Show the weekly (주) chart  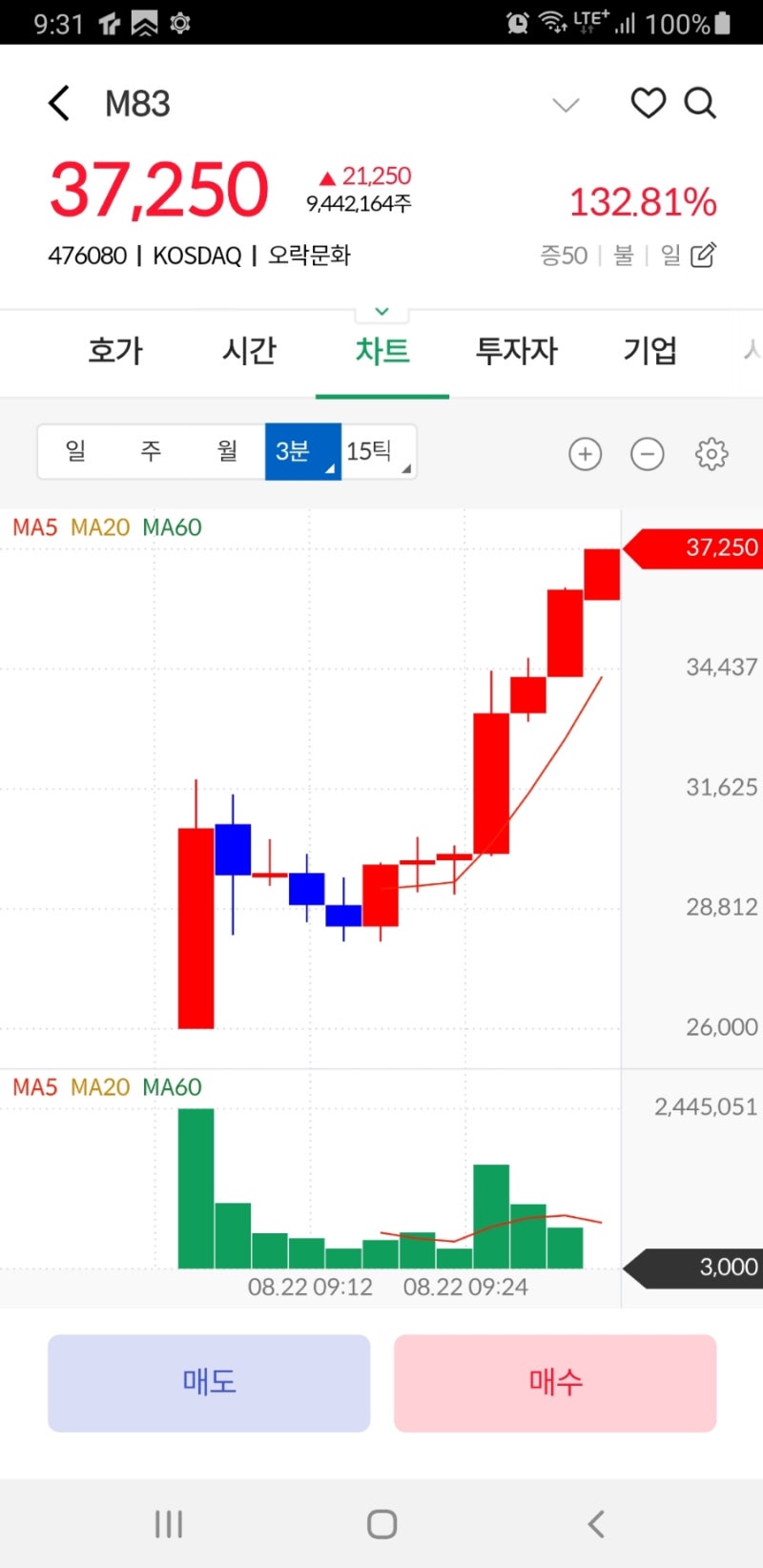(151, 451)
